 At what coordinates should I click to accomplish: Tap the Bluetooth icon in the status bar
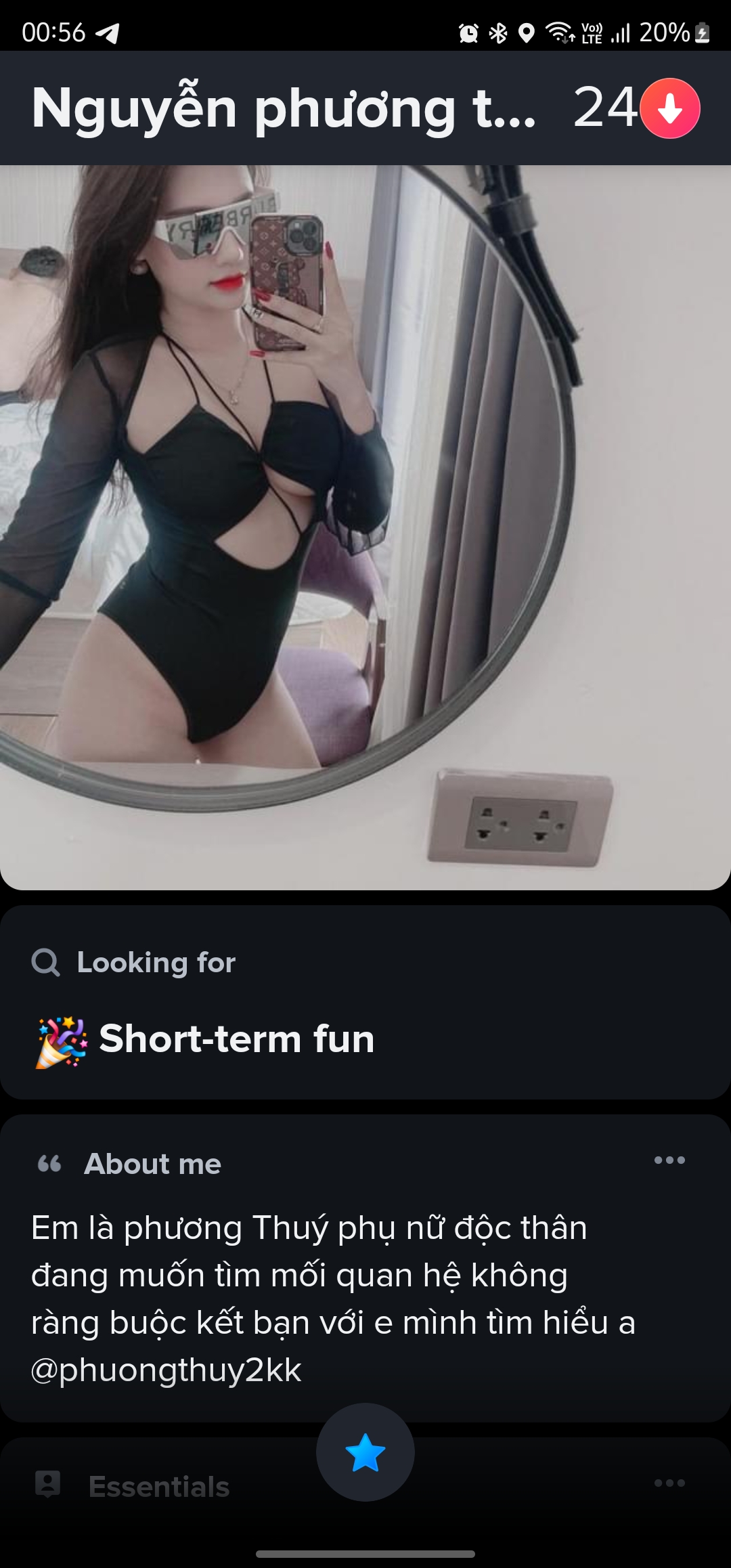(x=499, y=30)
